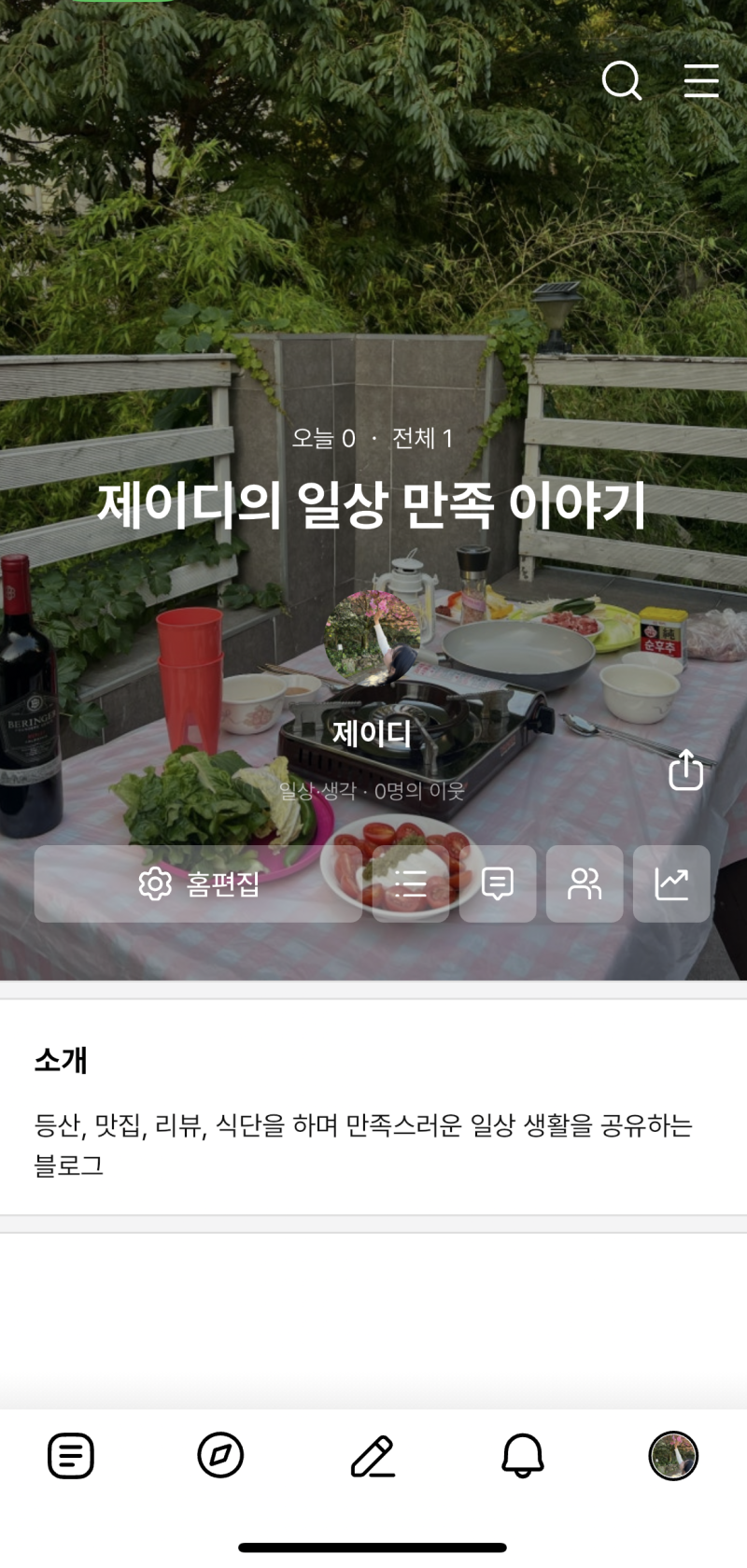747x1568 pixels.
Task: Tap the share icon next to the stove
Action: pos(684,771)
